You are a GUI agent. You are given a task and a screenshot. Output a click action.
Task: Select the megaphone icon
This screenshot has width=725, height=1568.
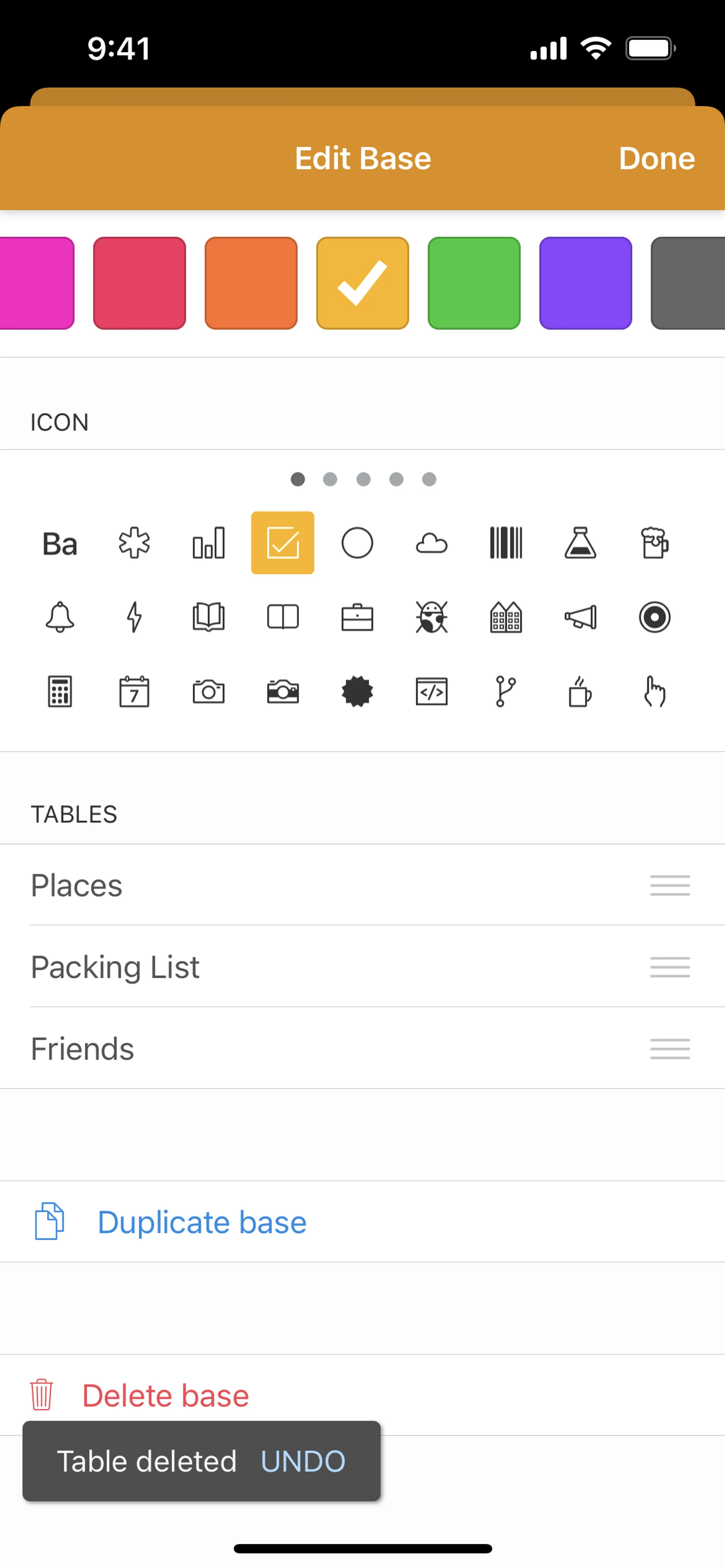pos(580,617)
